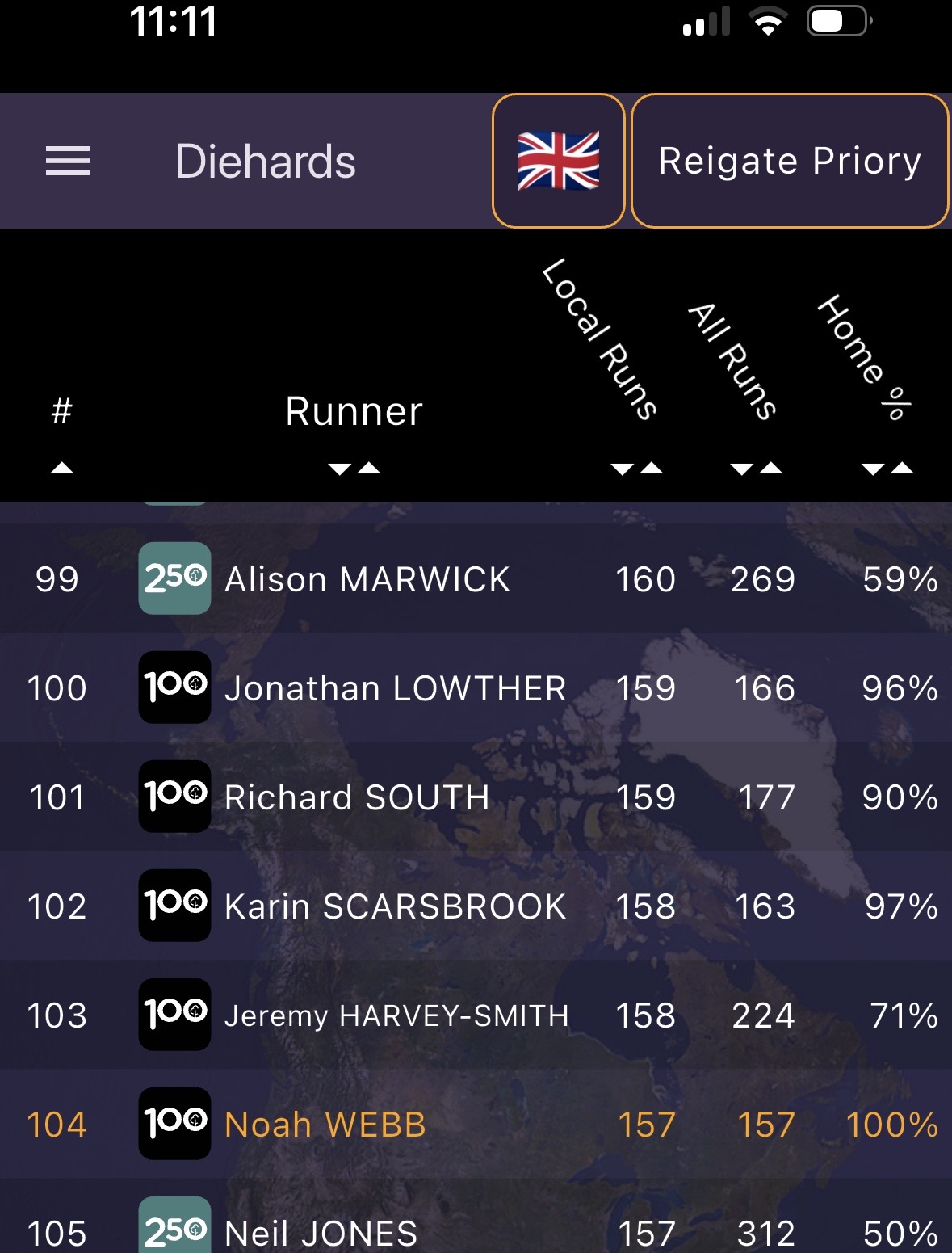
Task: Tap the UK flag country selector
Action: pos(559,161)
